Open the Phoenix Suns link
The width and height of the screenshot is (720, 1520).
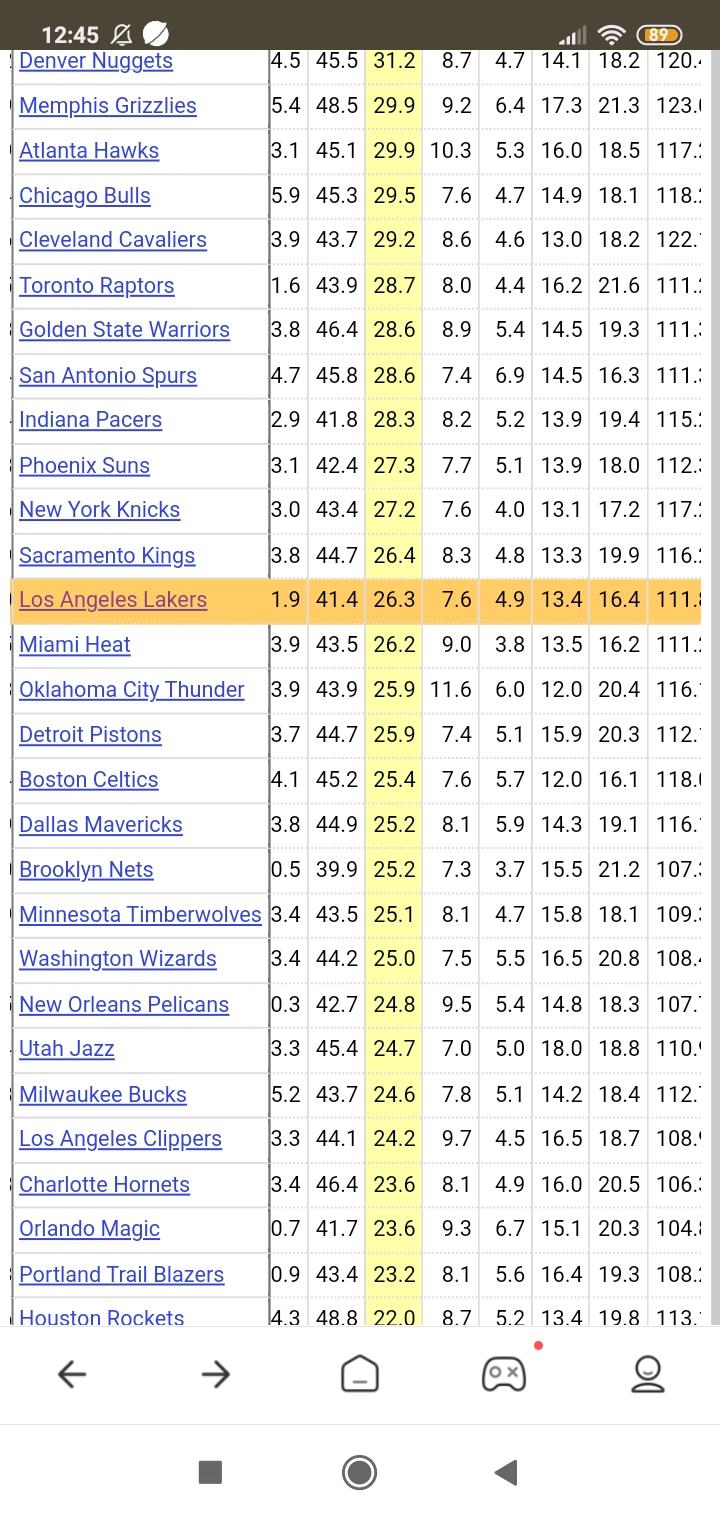85,466
